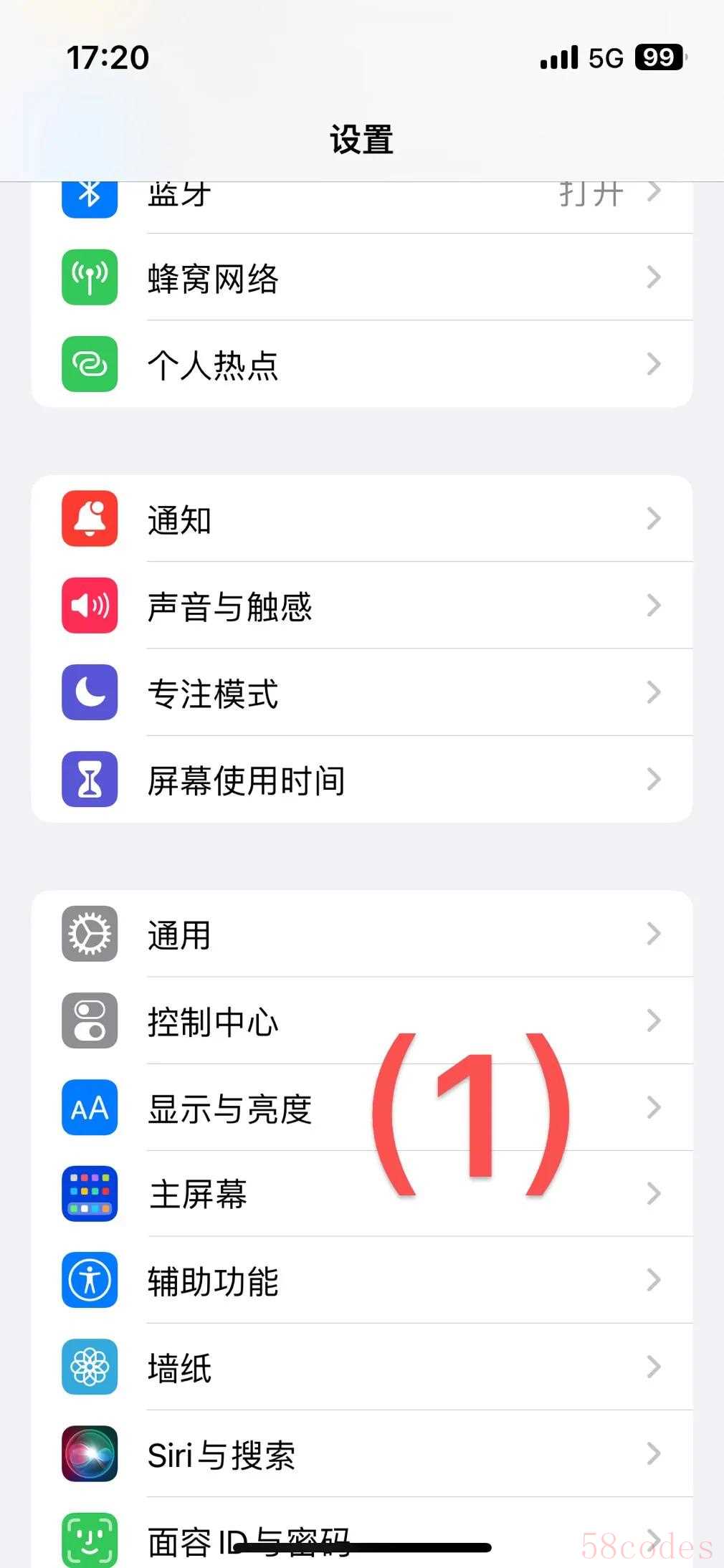Go to 控制中心 control center
The image size is (724, 1568).
tap(362, 1020)
